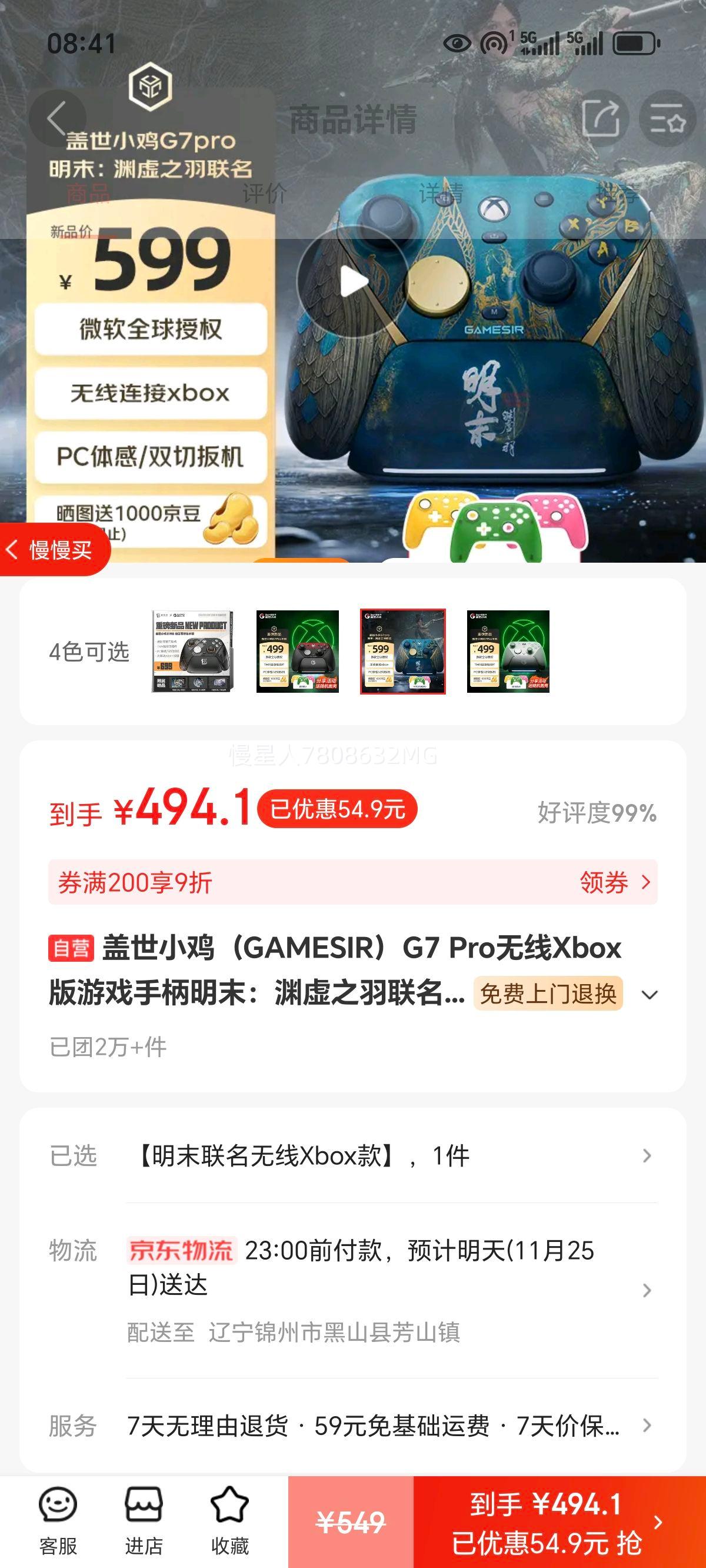
Task: Tap the back arrow at top left
Action: [x=58, y=119]
